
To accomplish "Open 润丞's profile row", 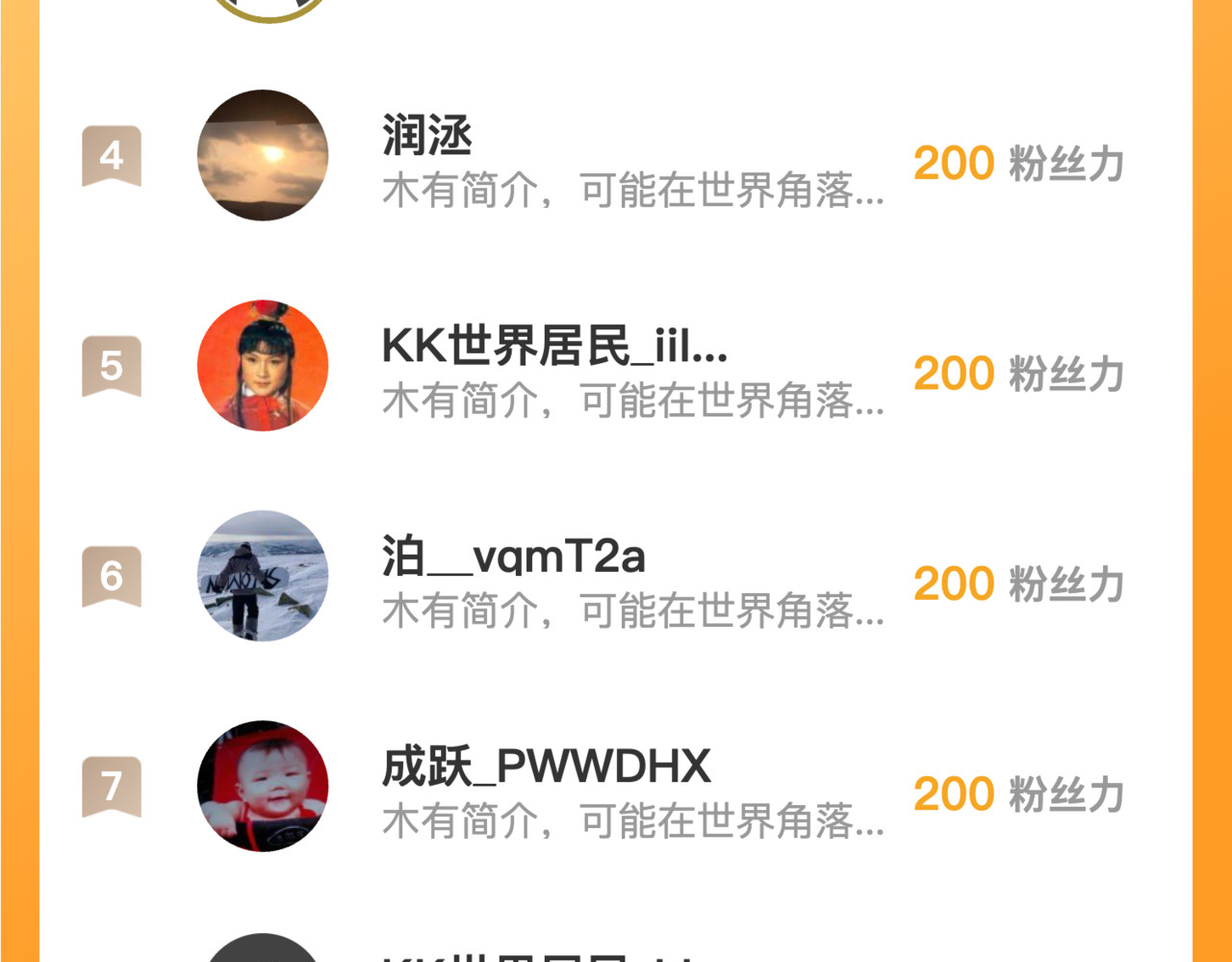I will click(x=616, y=156).
